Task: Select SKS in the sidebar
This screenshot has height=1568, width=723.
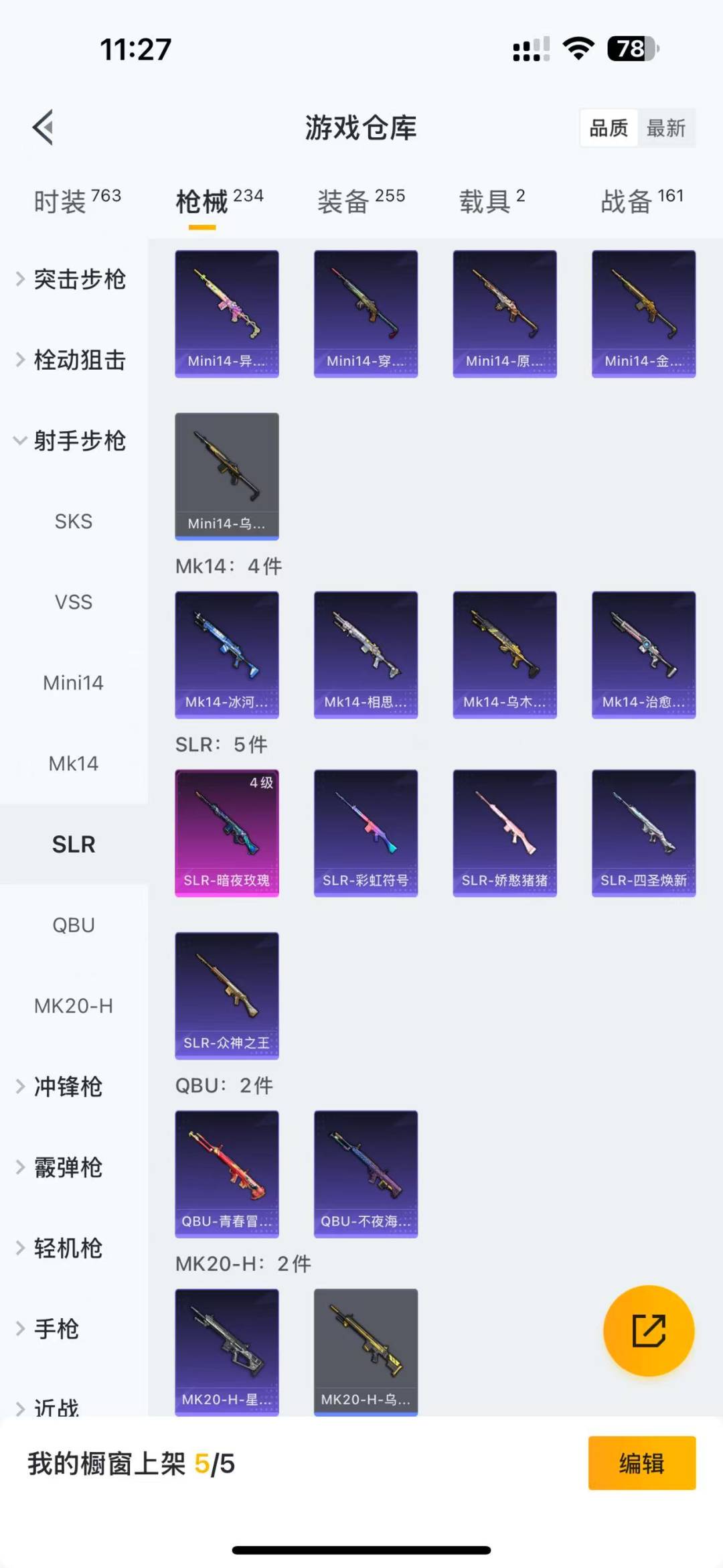Action: tap(74, 521)
